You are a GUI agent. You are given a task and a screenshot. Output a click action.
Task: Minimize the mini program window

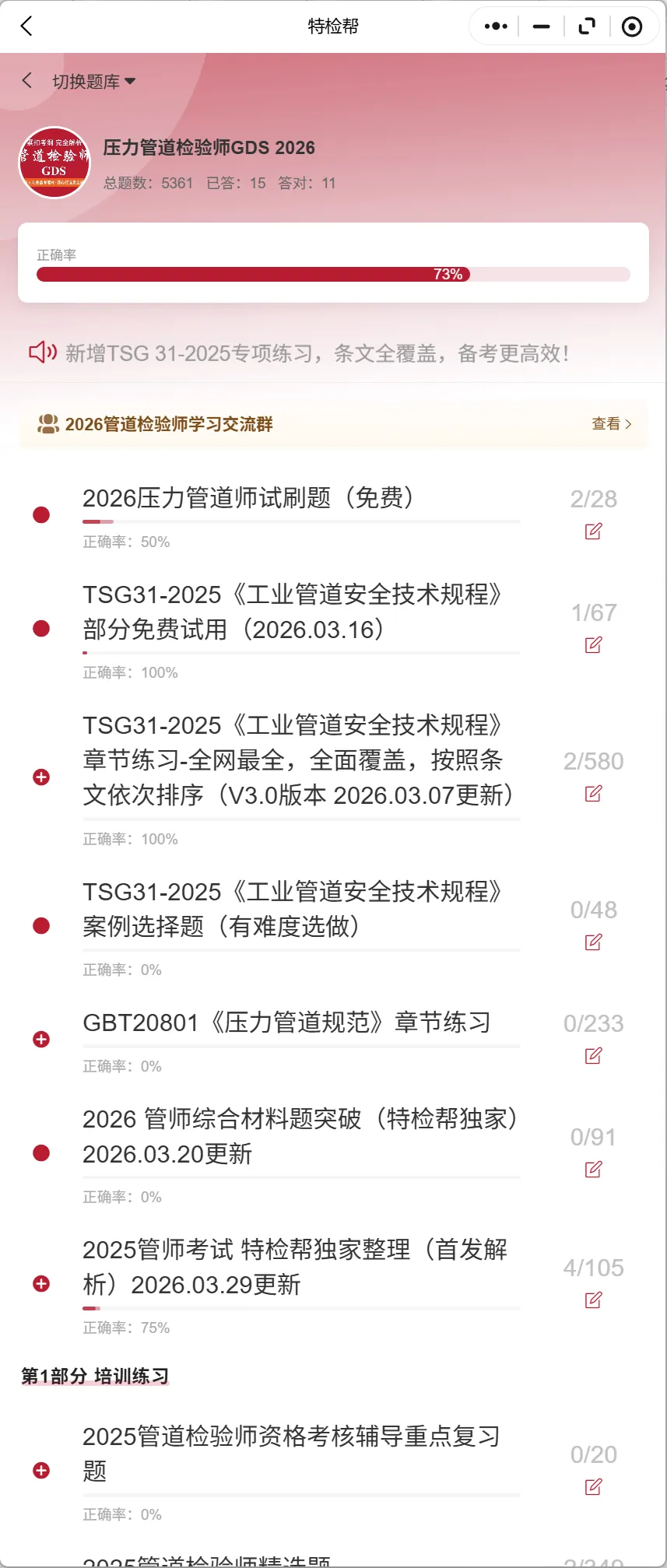[542, 26]
